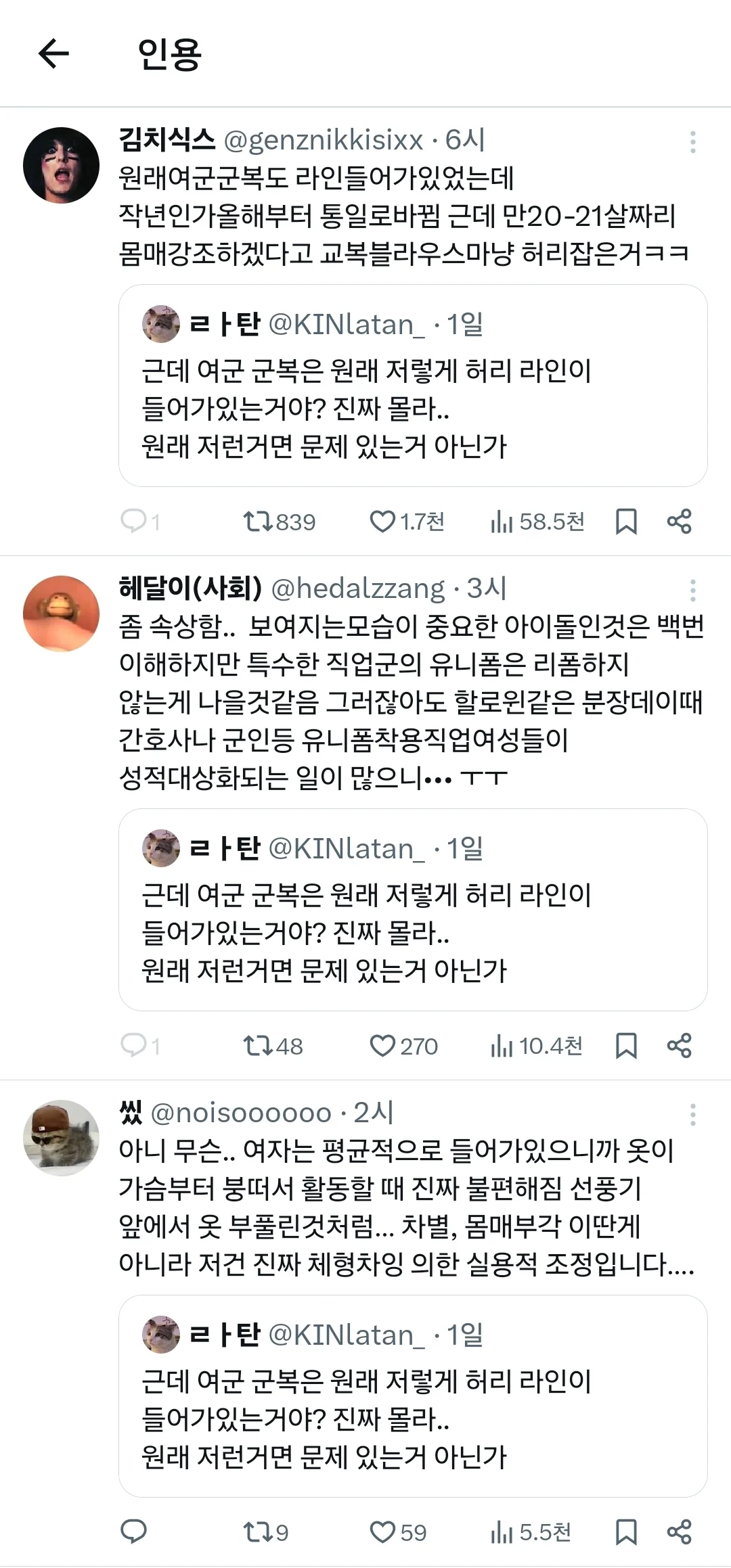Open overflow menu on @noisoooooo's post
This screenshot has width=731, height=1568.
(x=692, y=1115)
